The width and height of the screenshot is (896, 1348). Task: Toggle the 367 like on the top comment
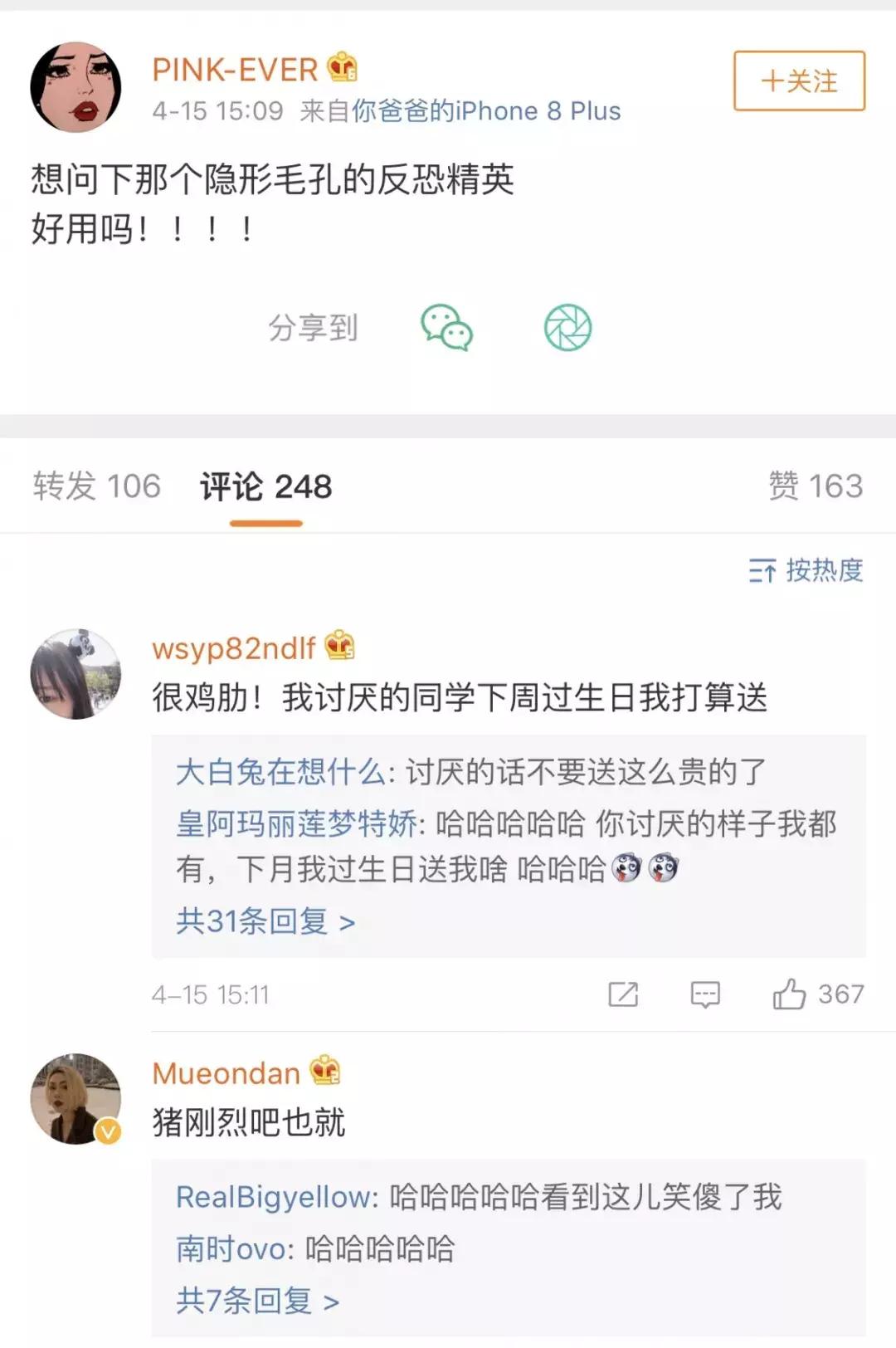tap(839, 994)
